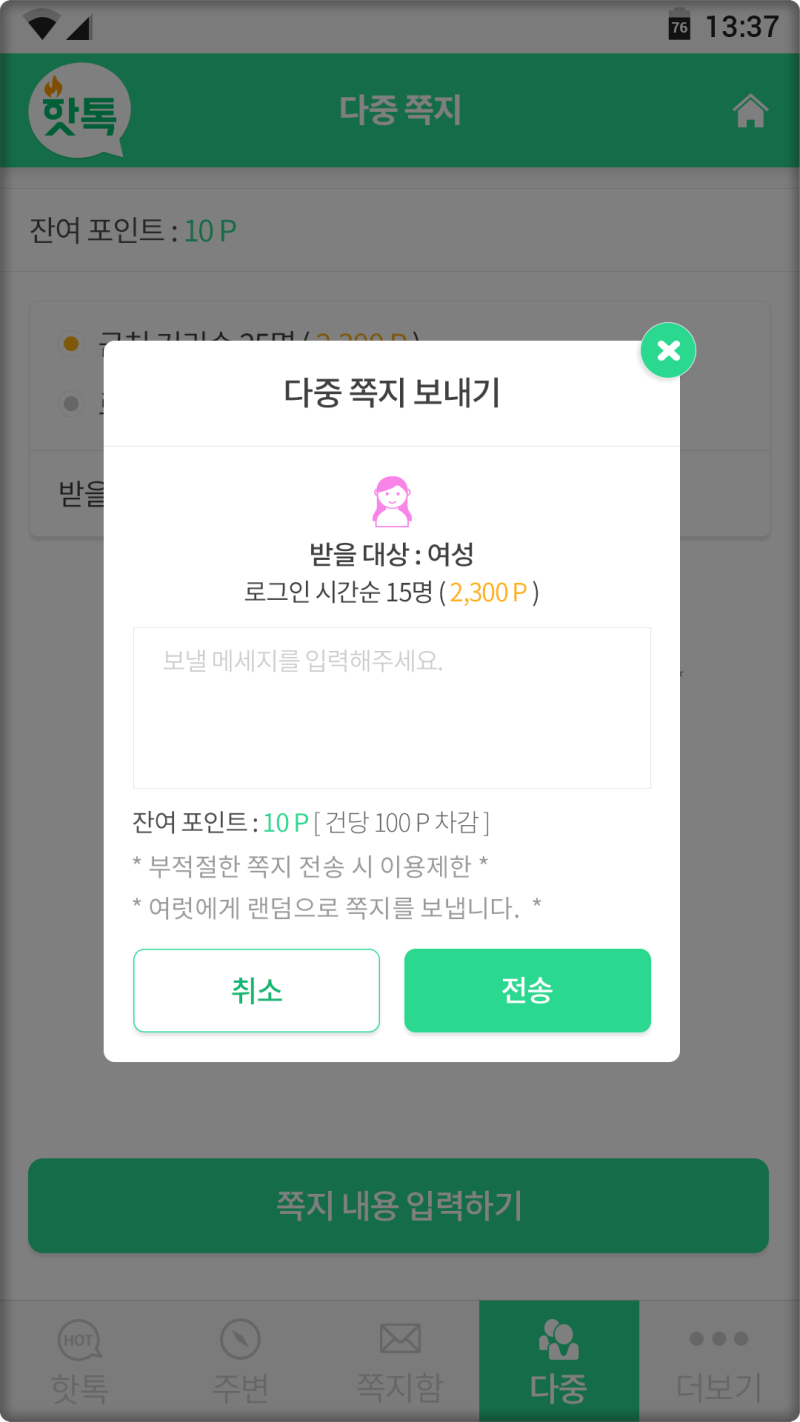Close the 다중 쪽지 보내기 dialog
The width and height of the screenshot is (800, 1422).
pyautogui.click(x=668, y=350)
